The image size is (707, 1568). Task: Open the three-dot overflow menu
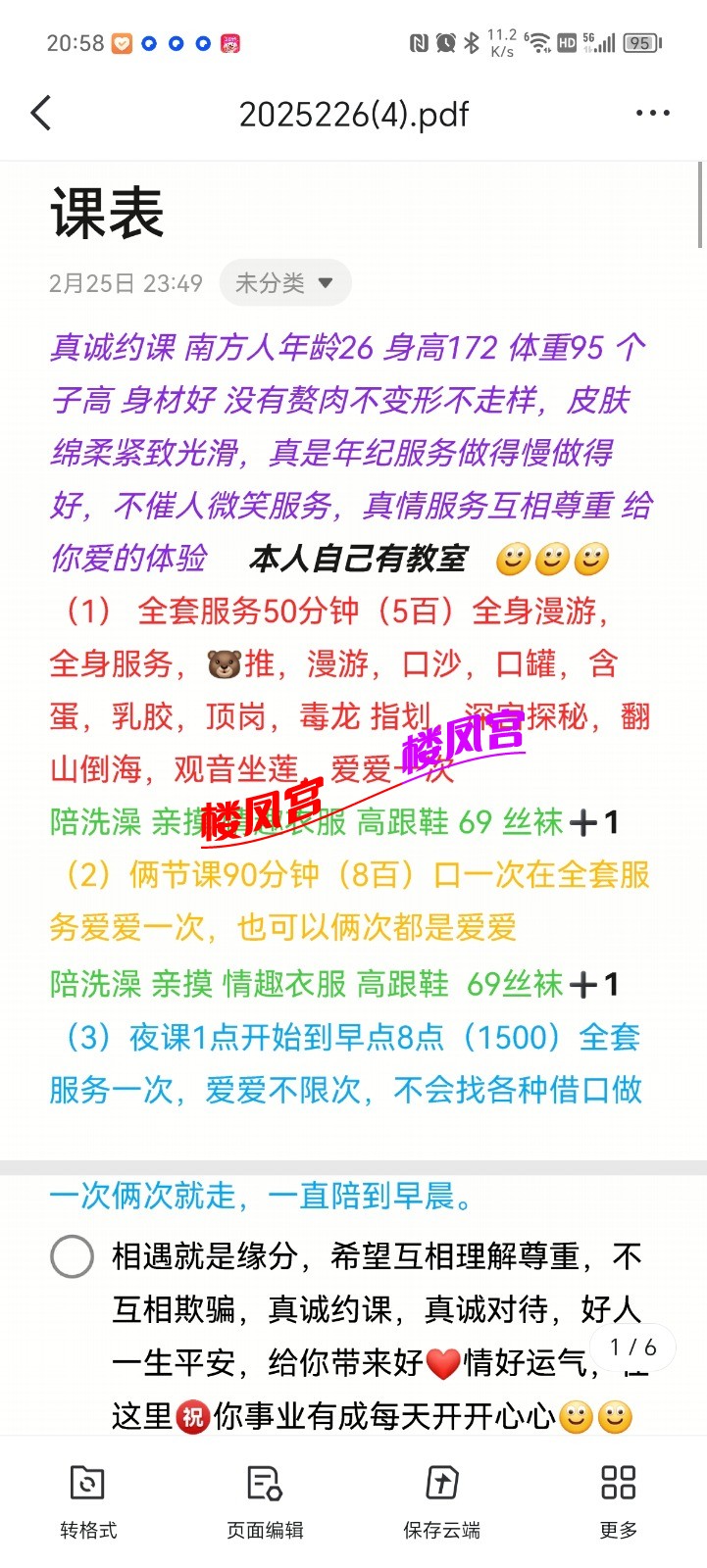tap(652, 114)
